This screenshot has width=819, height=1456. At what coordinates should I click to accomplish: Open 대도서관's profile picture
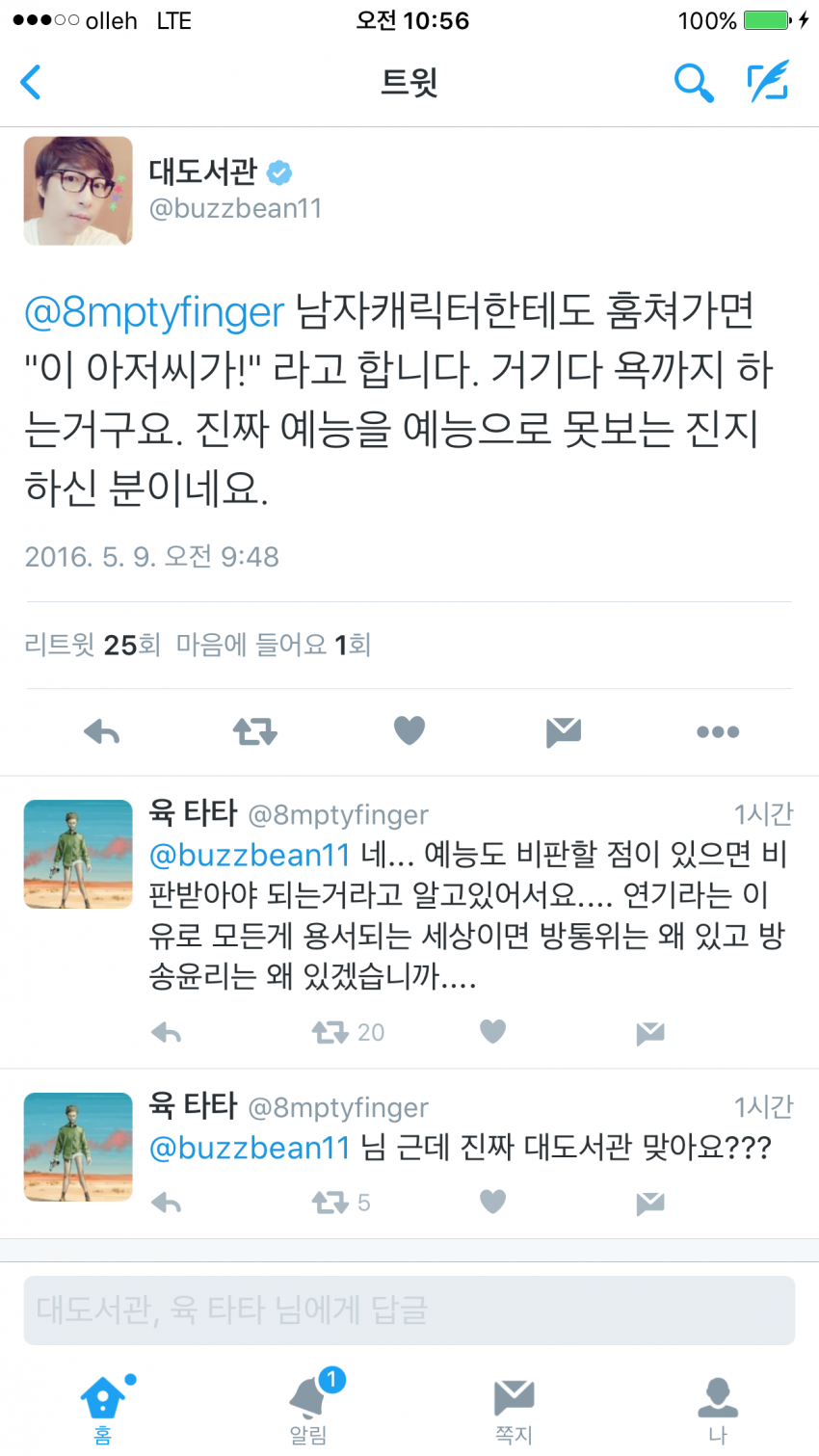[x=78, y=191]
